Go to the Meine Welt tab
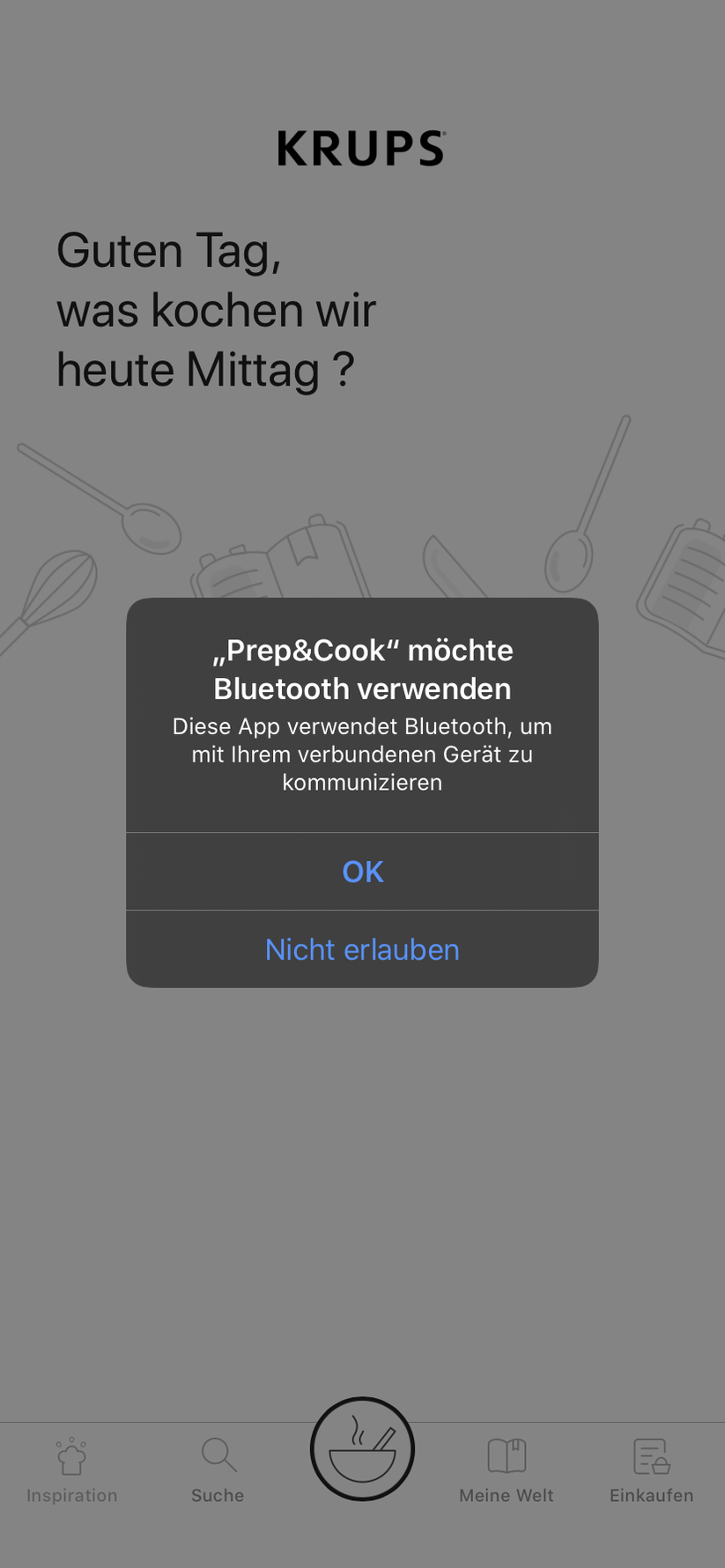This screenshot has height=1568, width=725. 507,1469
